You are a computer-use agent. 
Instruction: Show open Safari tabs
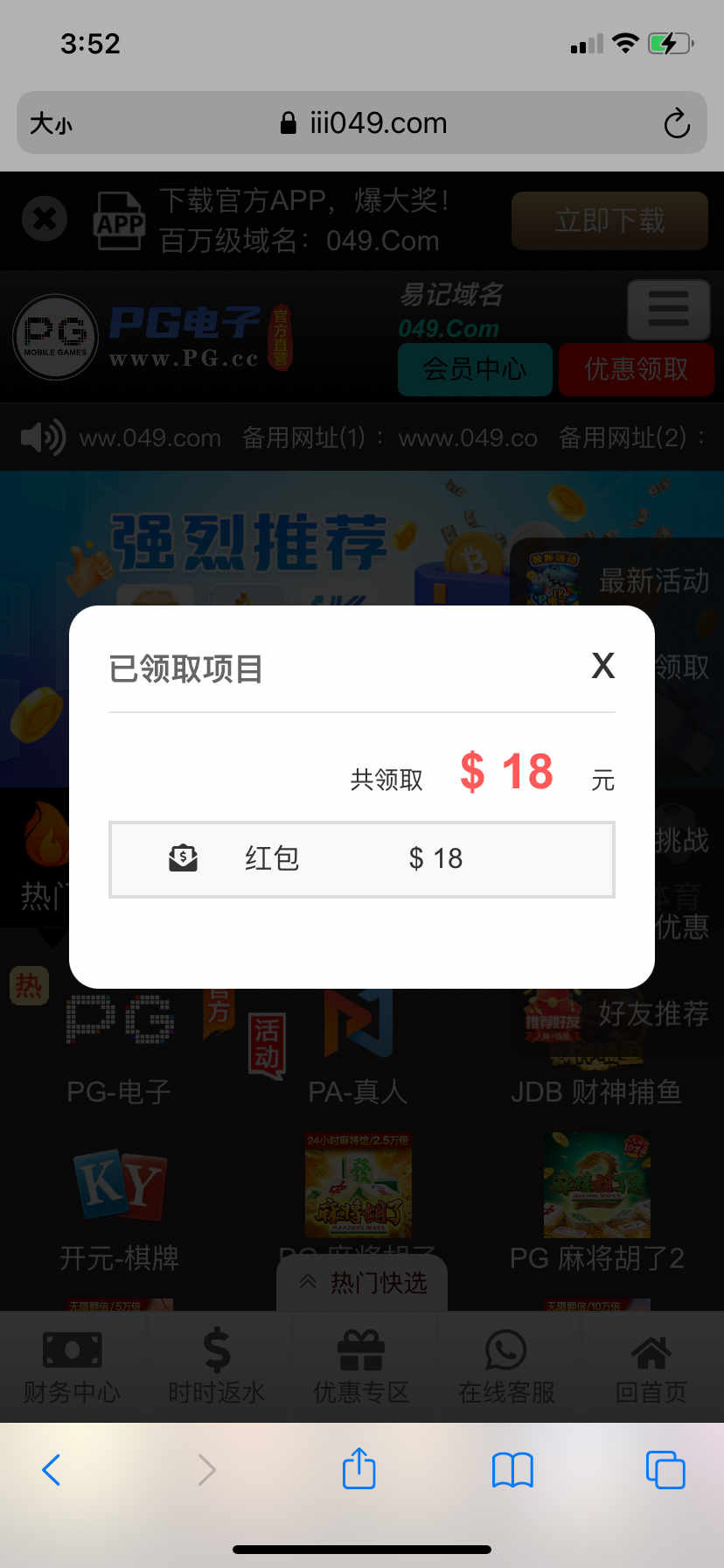click(665, 1469)
